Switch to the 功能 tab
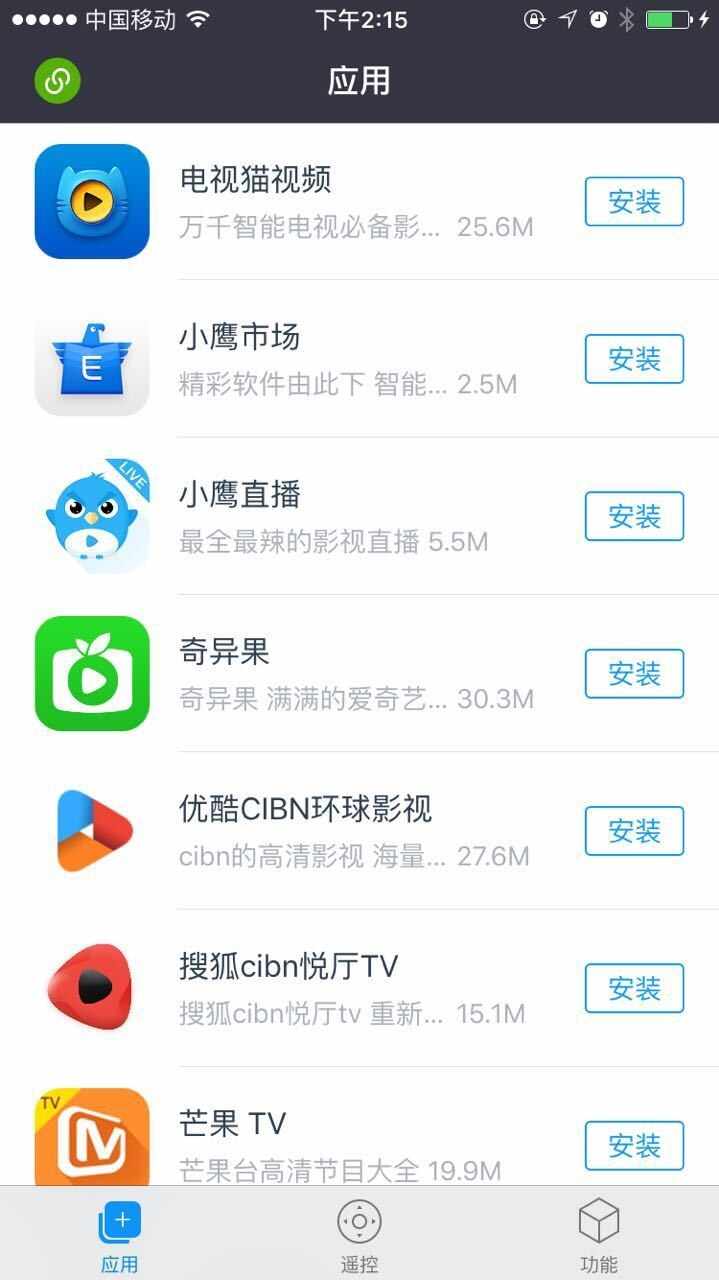The height and width of the screenshot is (1280, 719). click(599, 1234)
